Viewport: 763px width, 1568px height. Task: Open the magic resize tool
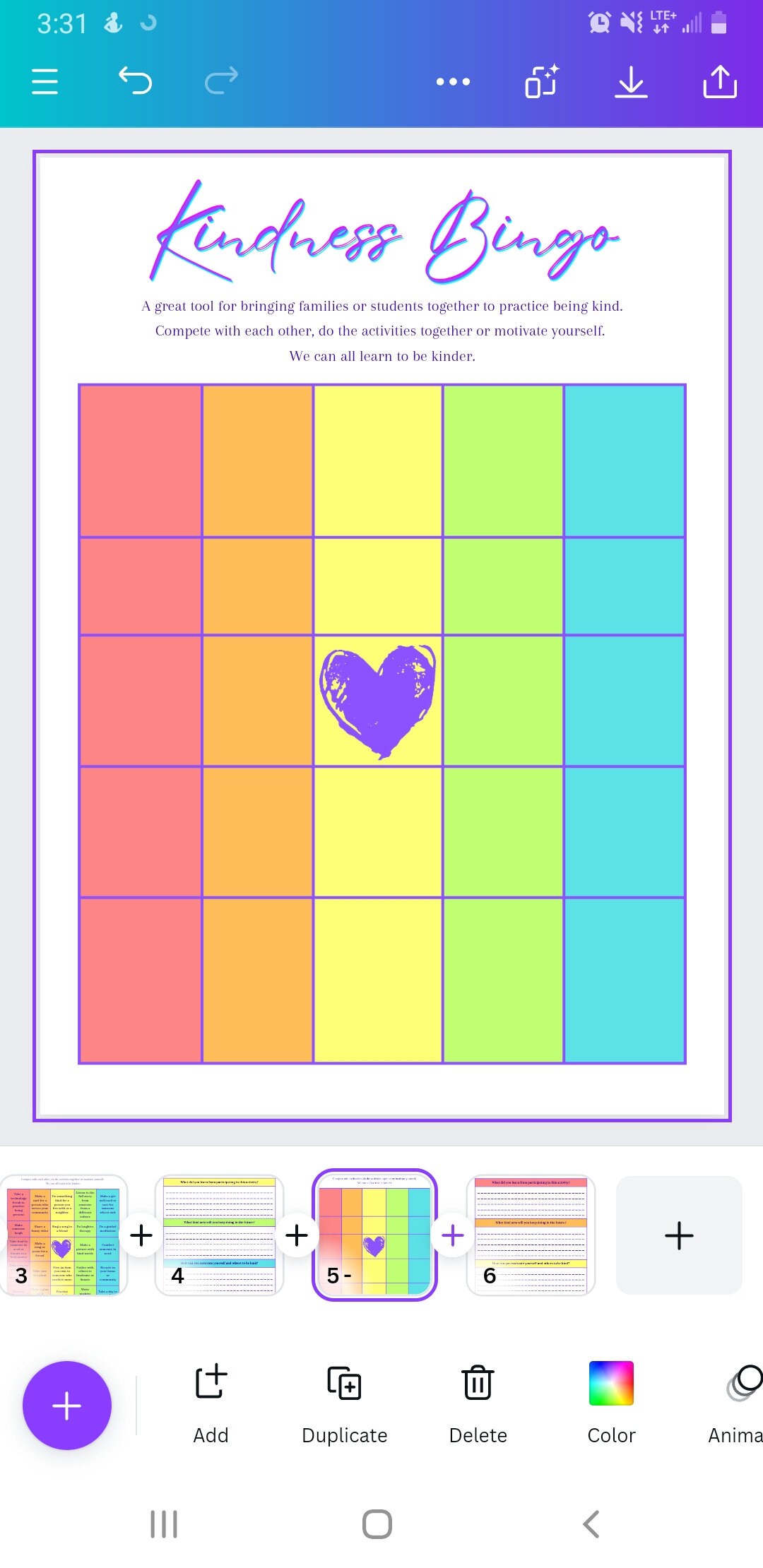tap(542, 81)
